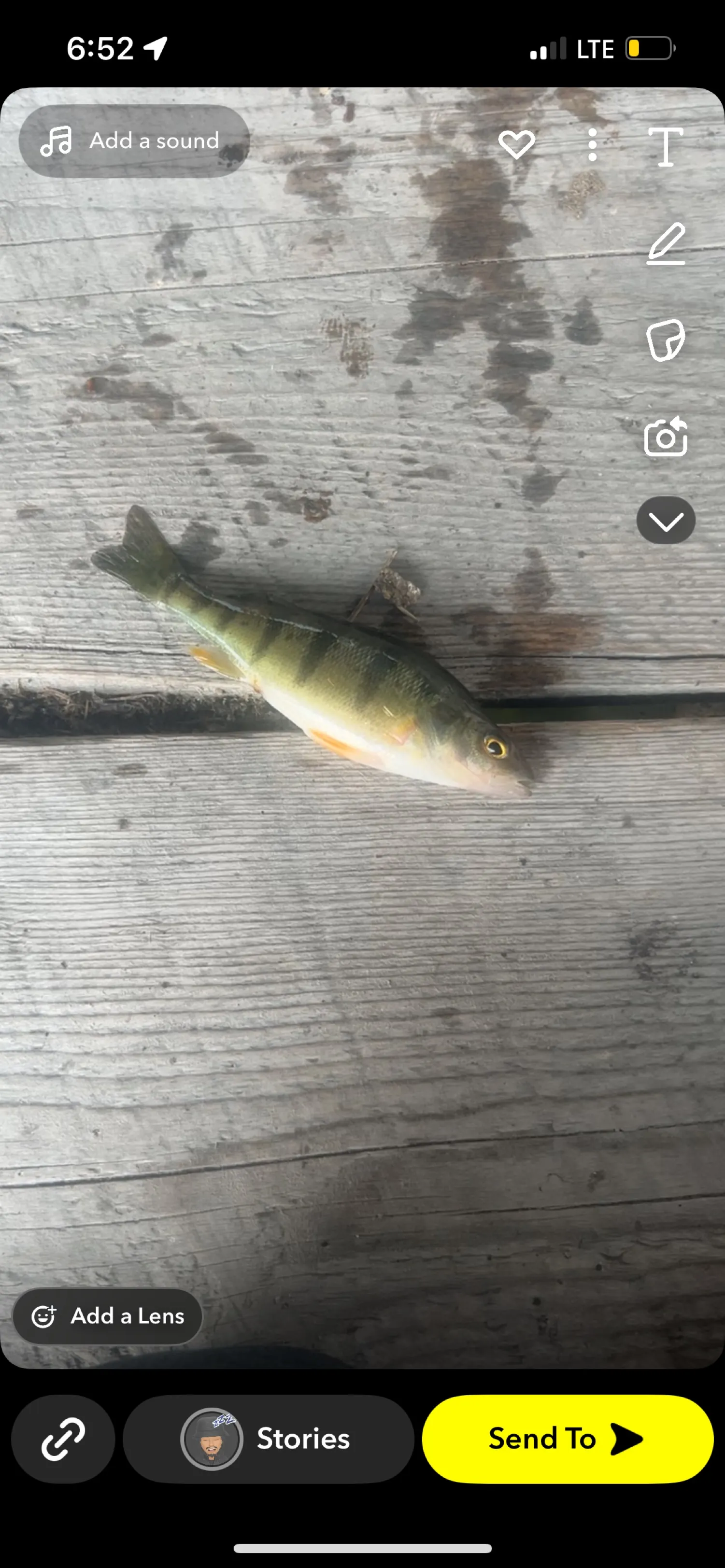This screenshot has height=1568, width=725.
Task: Attach a link to the snap
Action: (x=63, y=1439)
